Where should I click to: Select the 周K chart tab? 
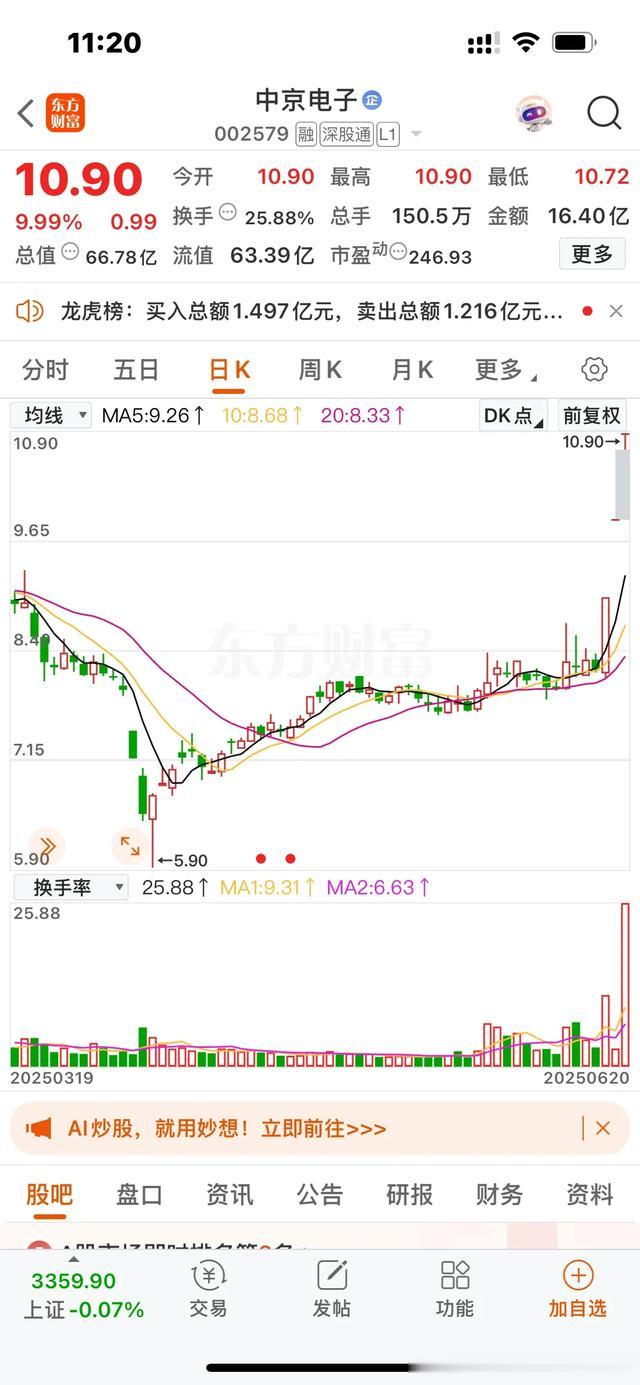320,370
